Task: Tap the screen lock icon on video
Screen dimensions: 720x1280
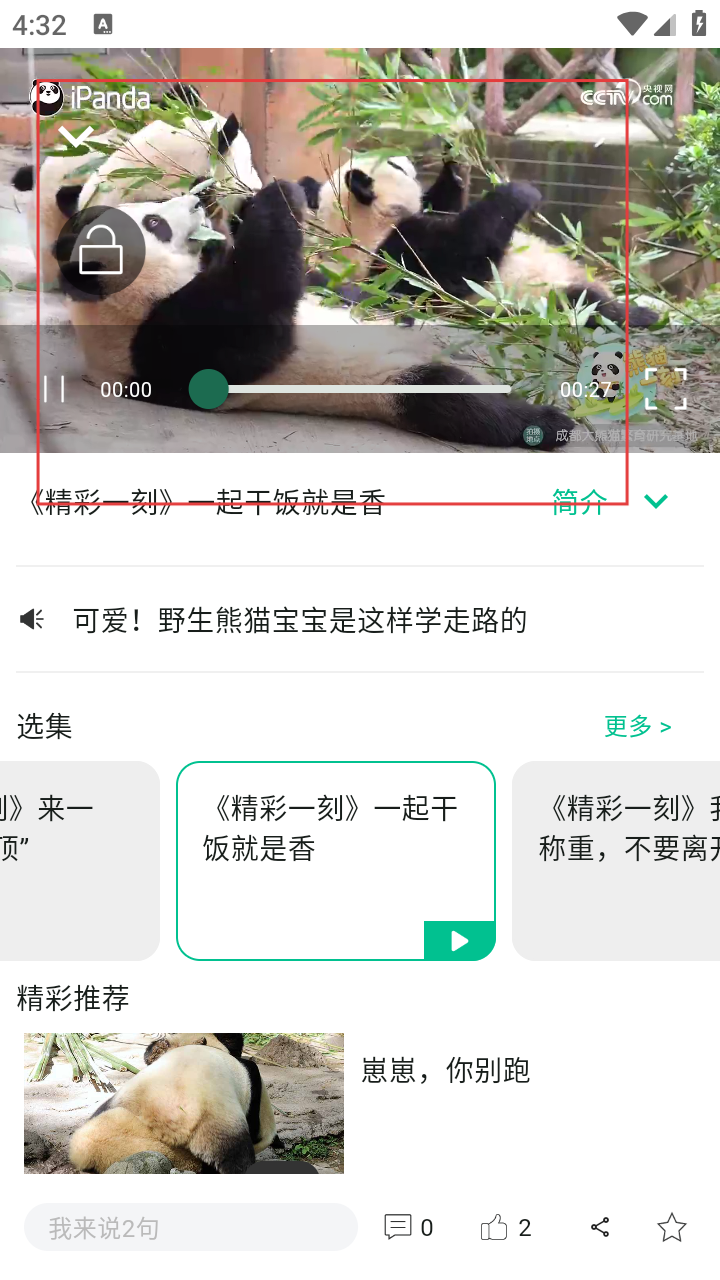Action: coord(100,251)
